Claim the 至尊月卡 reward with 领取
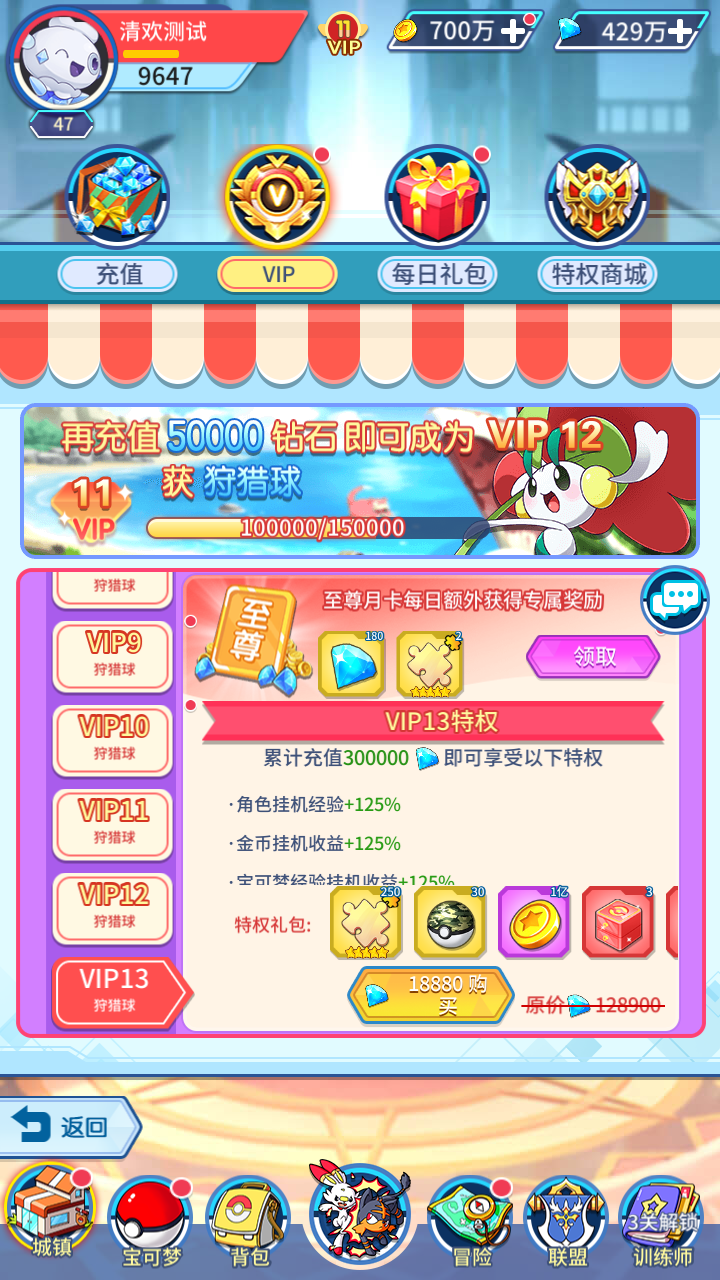Screen dimensions: 720x1280 click(593, 657)
